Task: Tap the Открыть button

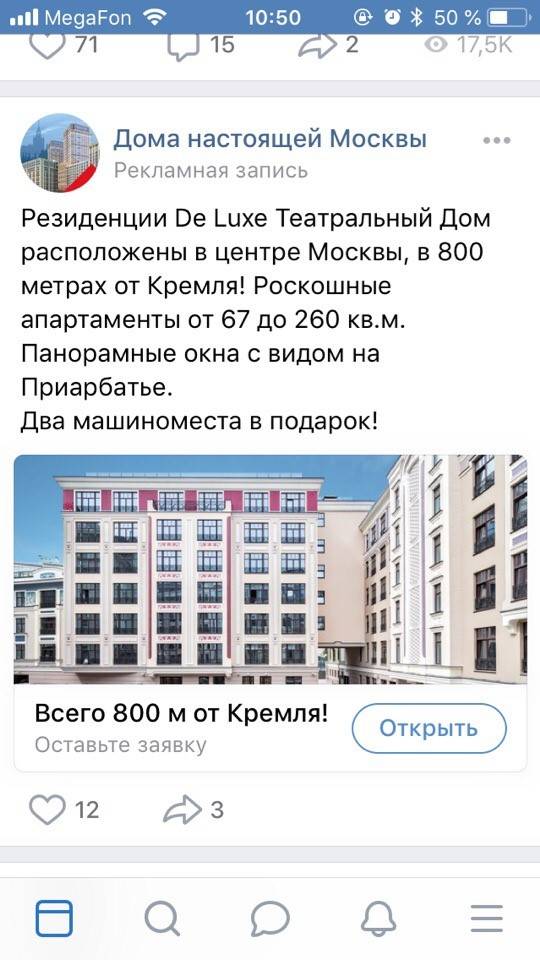Action: 429,728
